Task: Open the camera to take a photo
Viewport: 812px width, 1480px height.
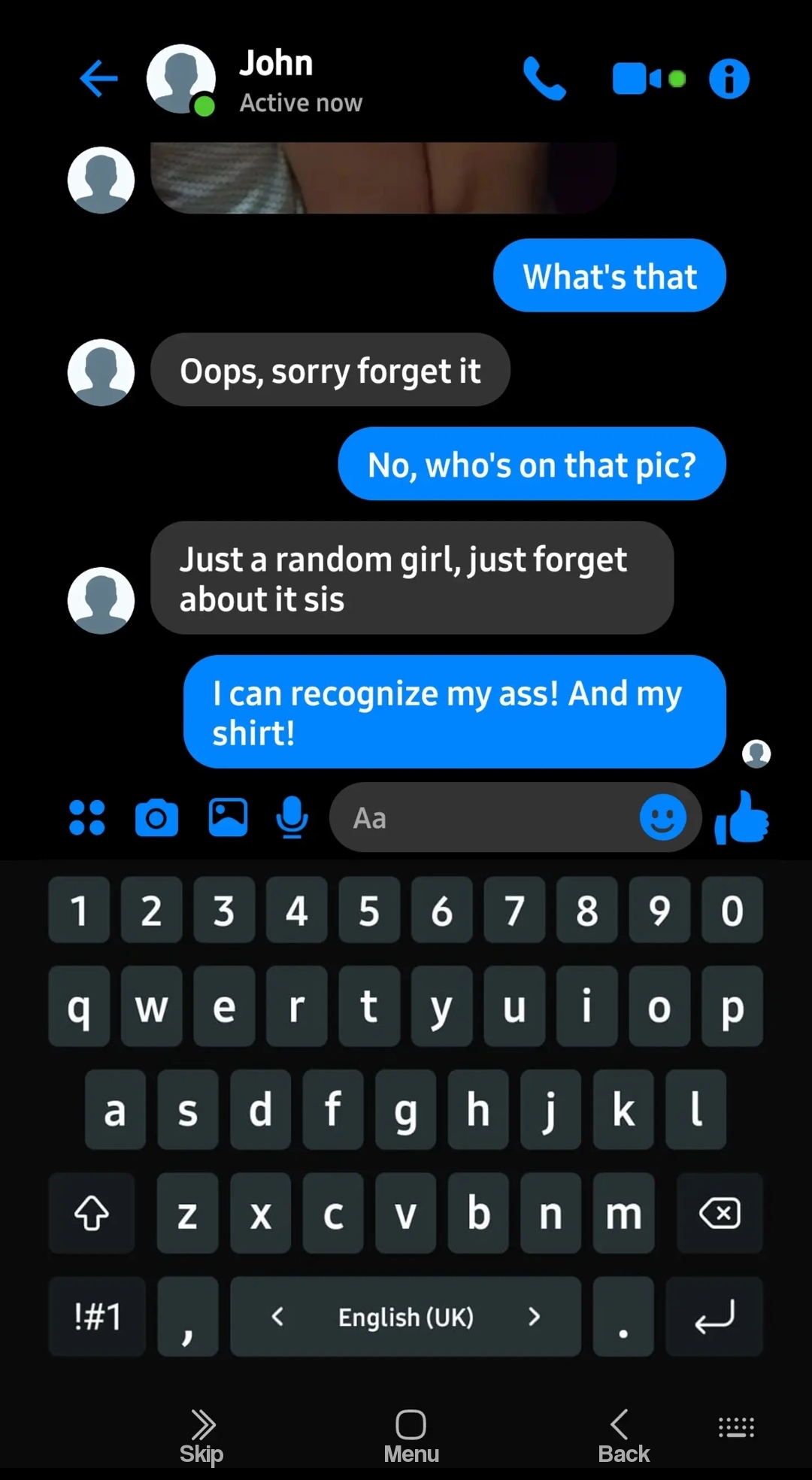Action: pyautogui.click(x=156, y=817)
